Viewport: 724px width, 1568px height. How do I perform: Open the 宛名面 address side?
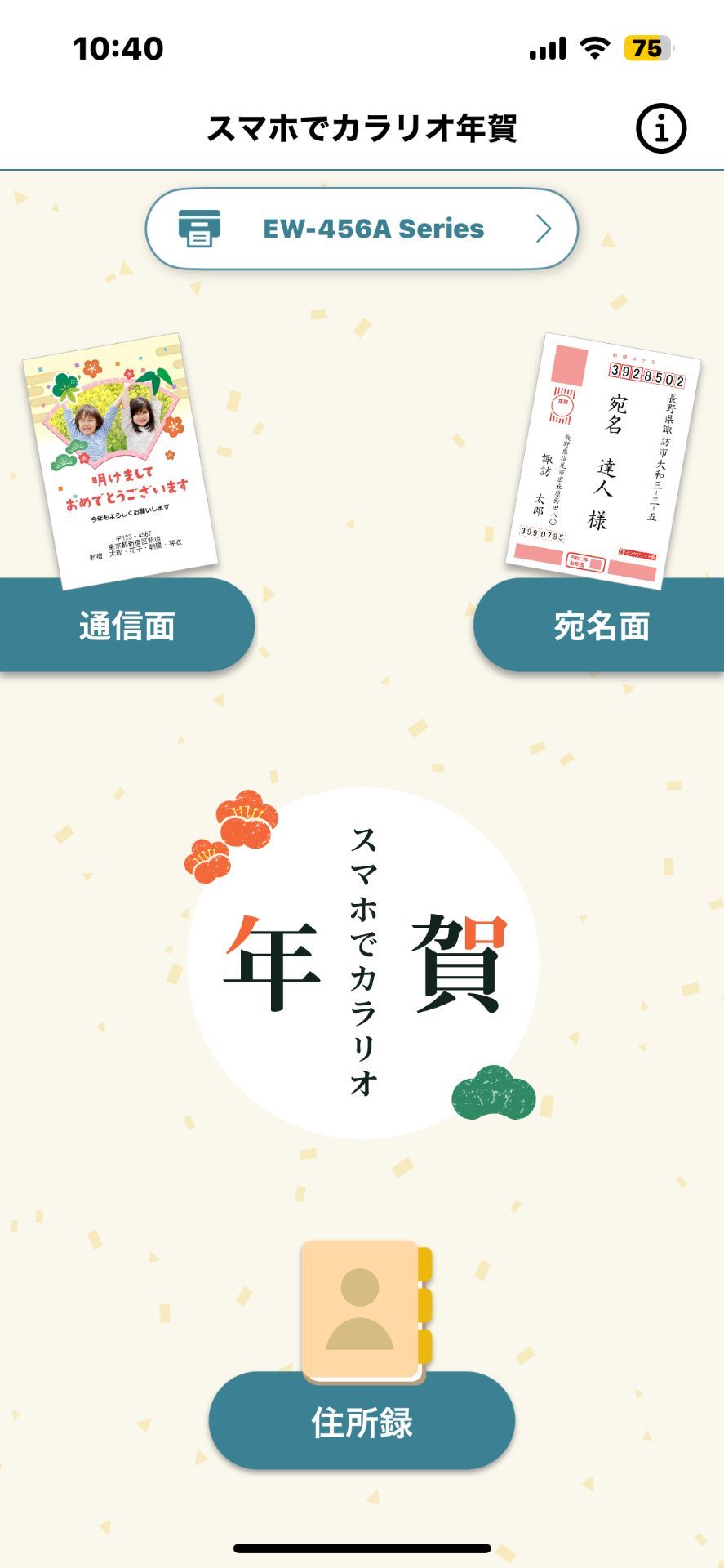600,625
